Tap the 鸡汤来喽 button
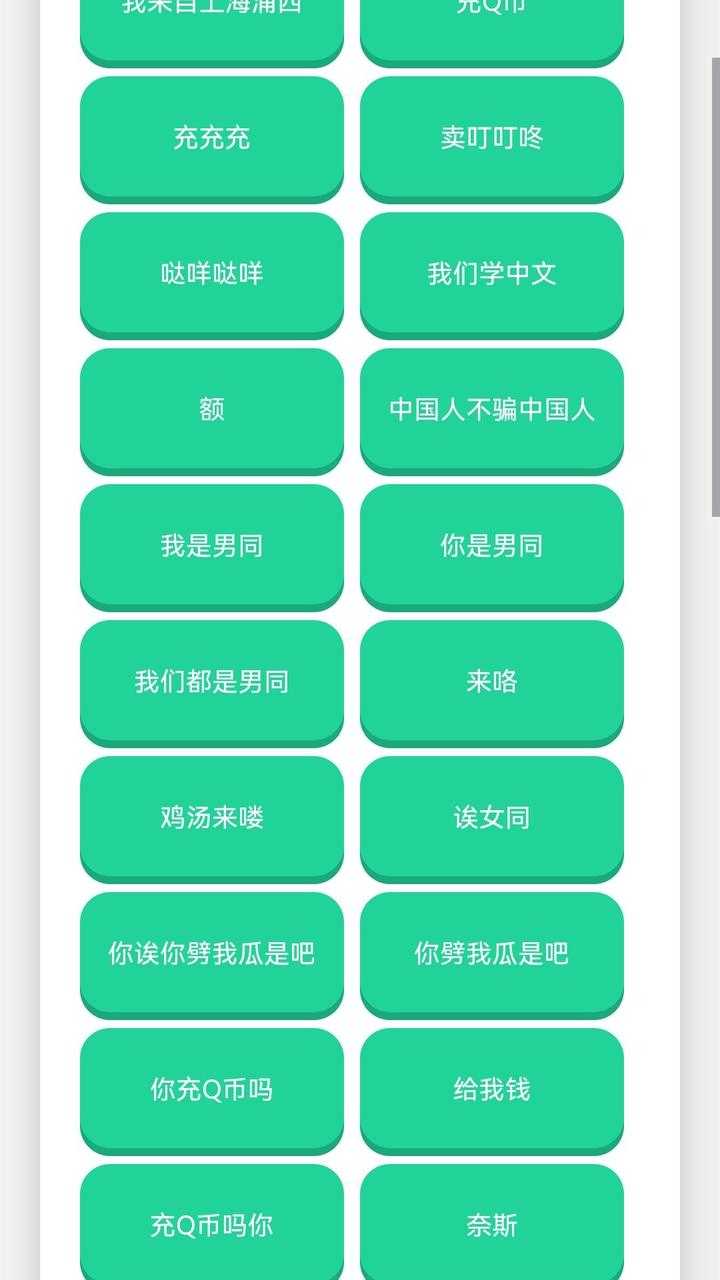This screenshot has width=720, height=1280. pyautogui.click(x=211, y=817)
